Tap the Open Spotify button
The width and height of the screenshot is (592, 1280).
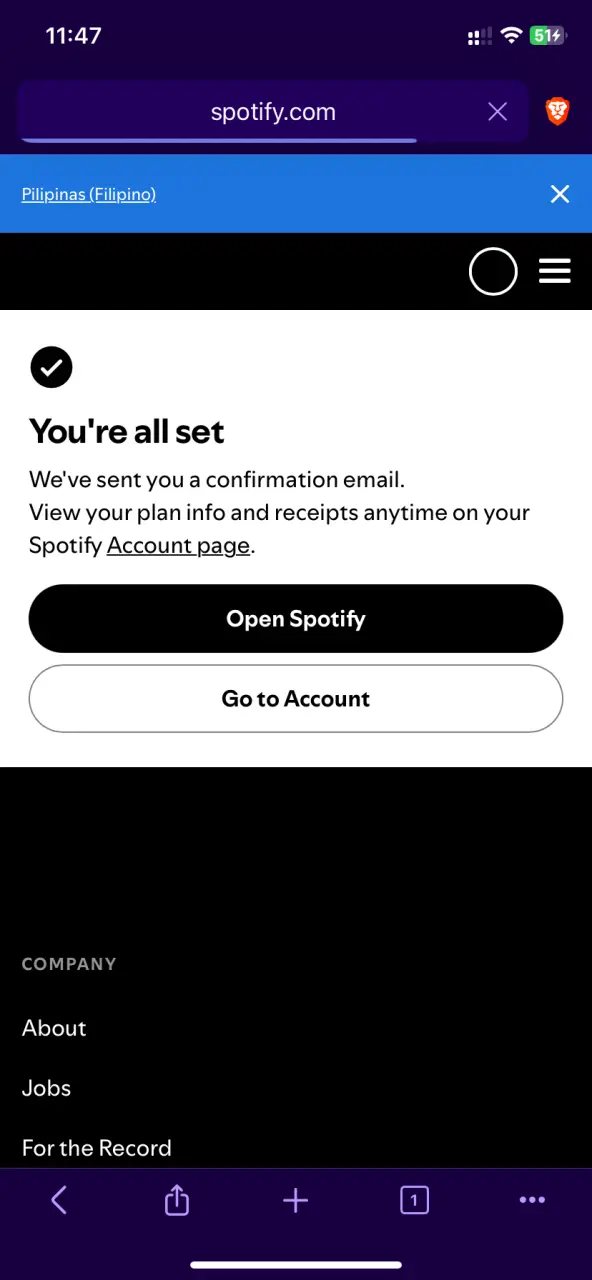[296, 619]
